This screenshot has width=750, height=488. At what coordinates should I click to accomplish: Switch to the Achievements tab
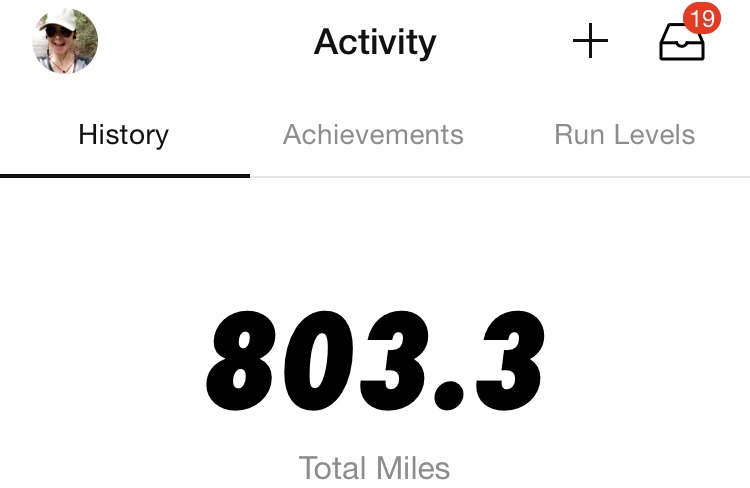click(x=373, y=135)
